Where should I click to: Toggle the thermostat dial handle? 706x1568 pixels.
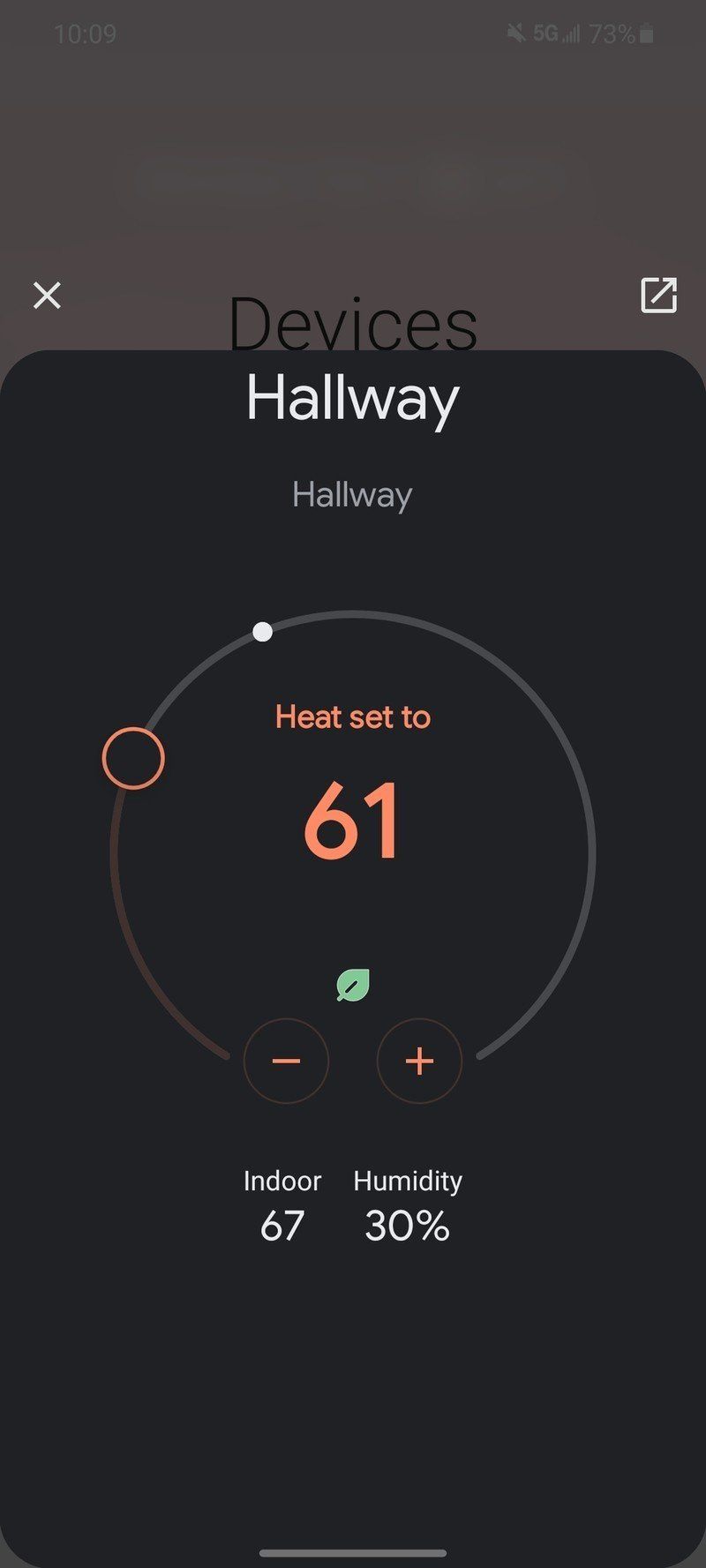coord(132,757)
